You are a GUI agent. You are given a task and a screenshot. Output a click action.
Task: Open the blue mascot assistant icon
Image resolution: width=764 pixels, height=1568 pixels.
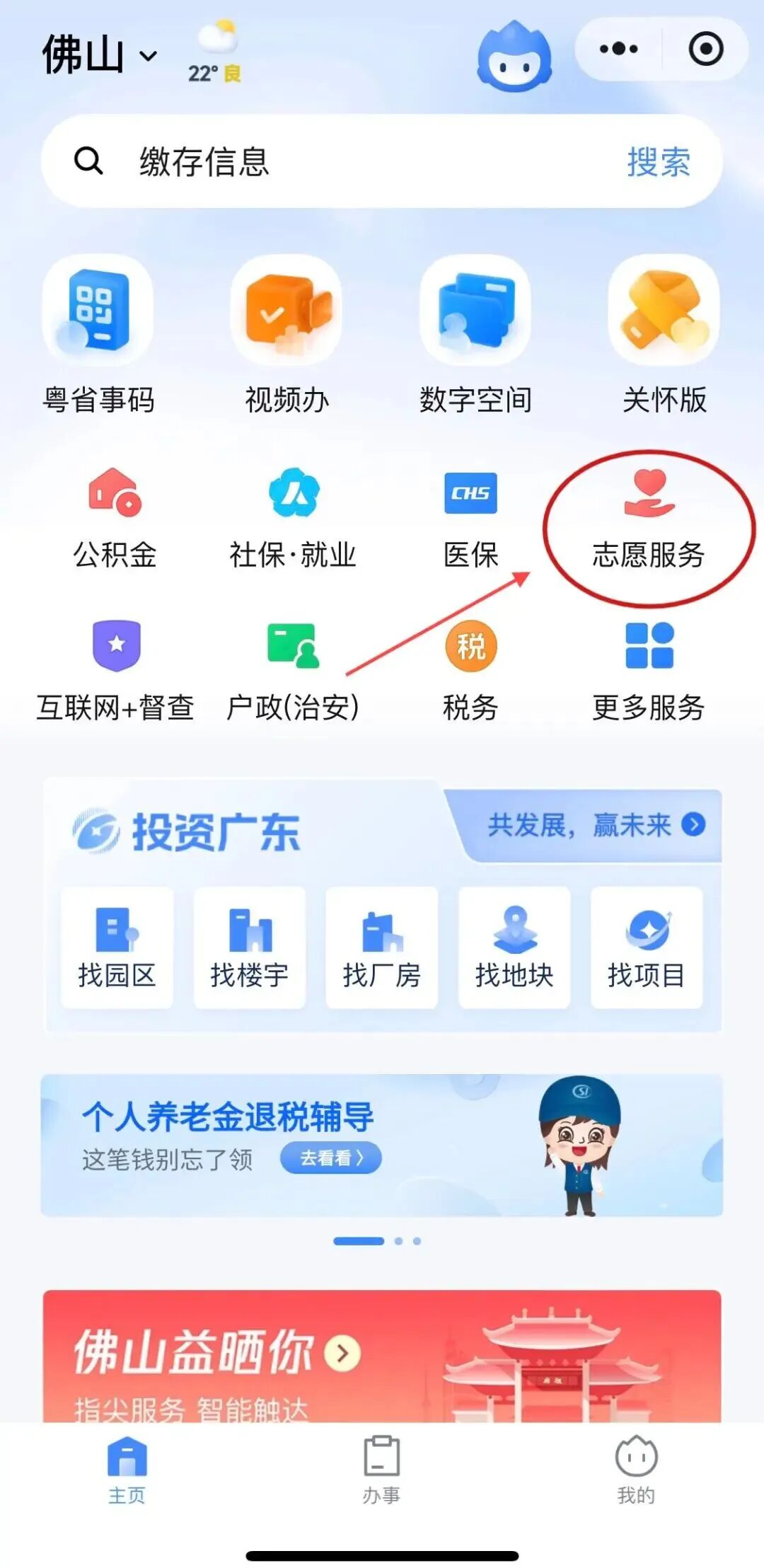pyautogui.click(x=514, y=57)
